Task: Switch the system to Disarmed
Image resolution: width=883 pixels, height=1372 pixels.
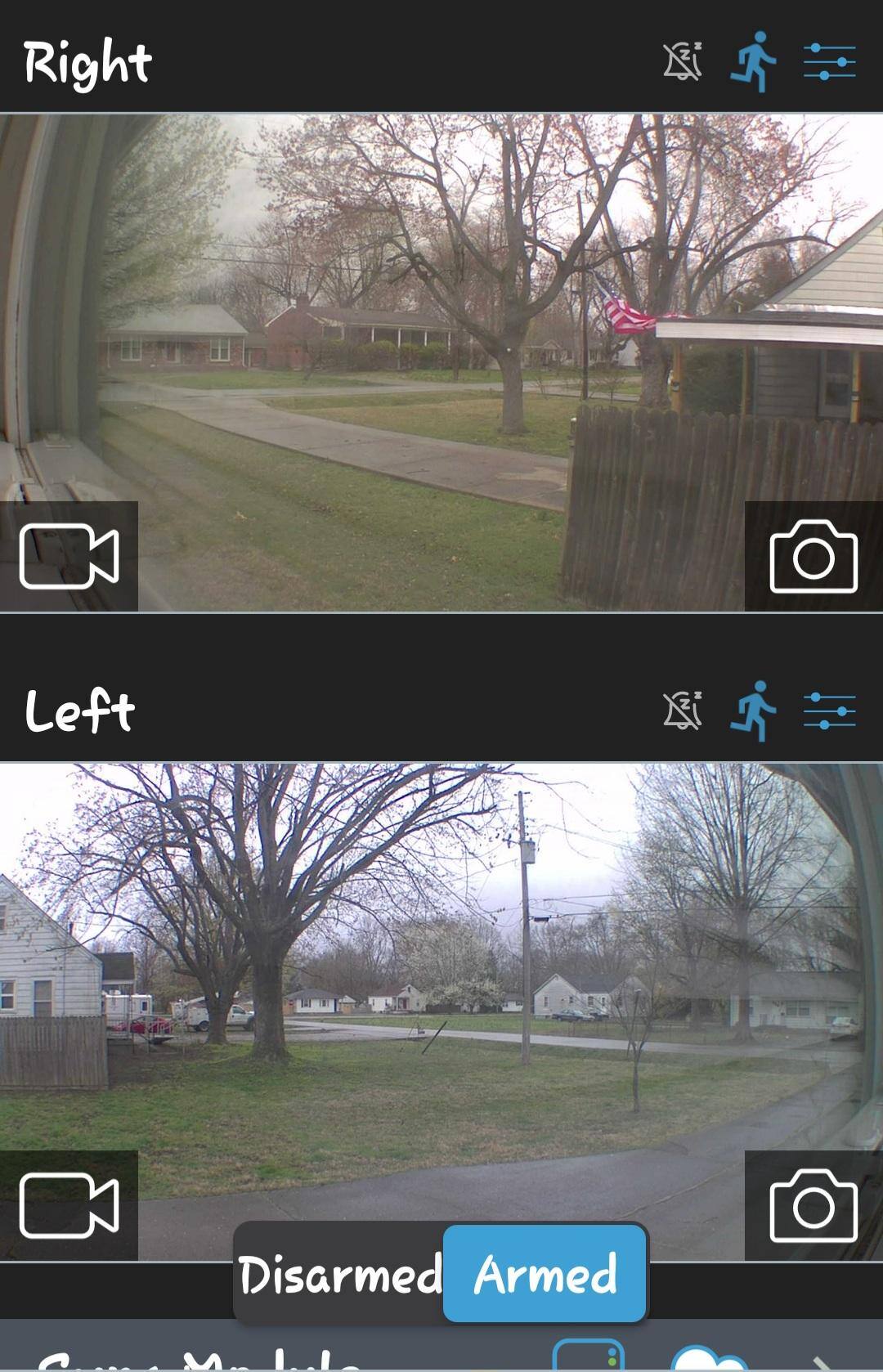Action: pos(339,1274)
